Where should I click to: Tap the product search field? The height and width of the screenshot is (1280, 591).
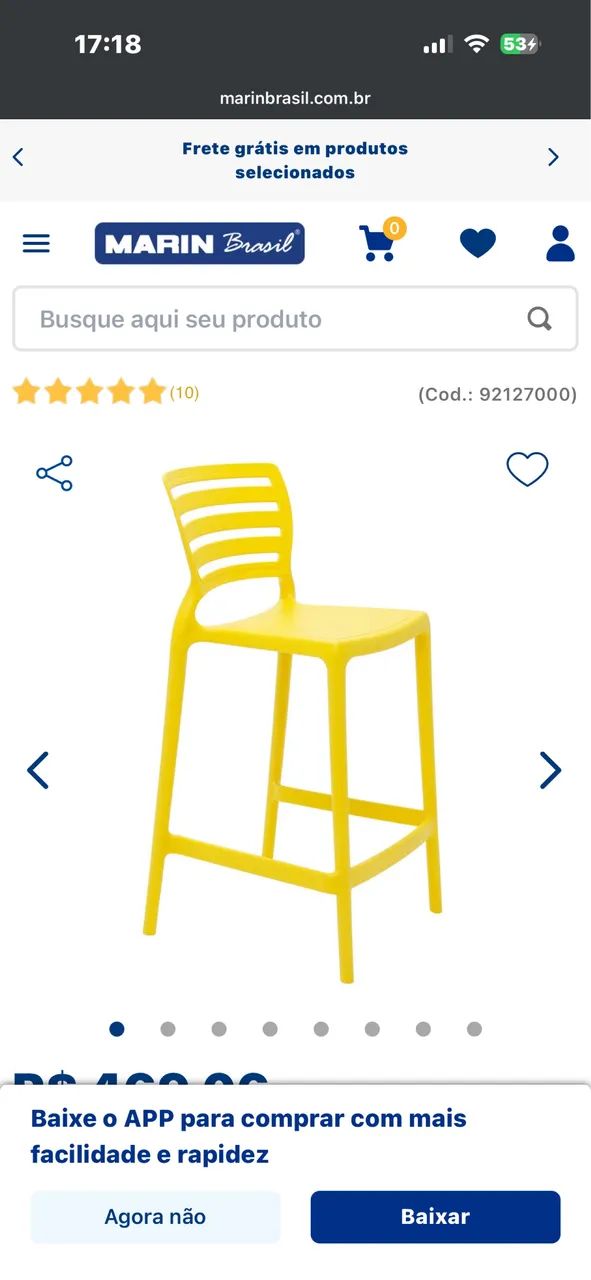tap(295, 319)
